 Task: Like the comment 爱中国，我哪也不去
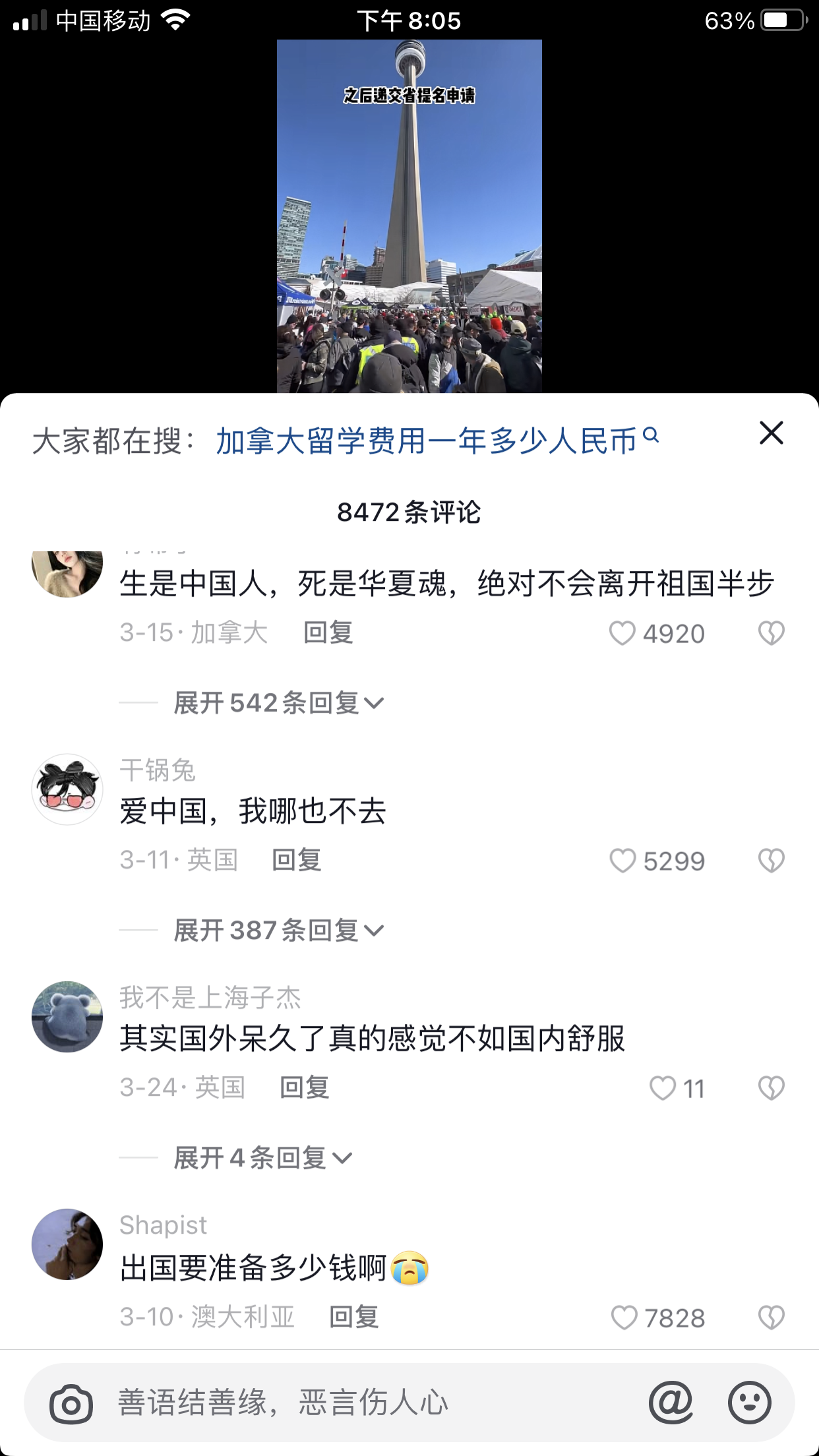[x=622, y=861]
